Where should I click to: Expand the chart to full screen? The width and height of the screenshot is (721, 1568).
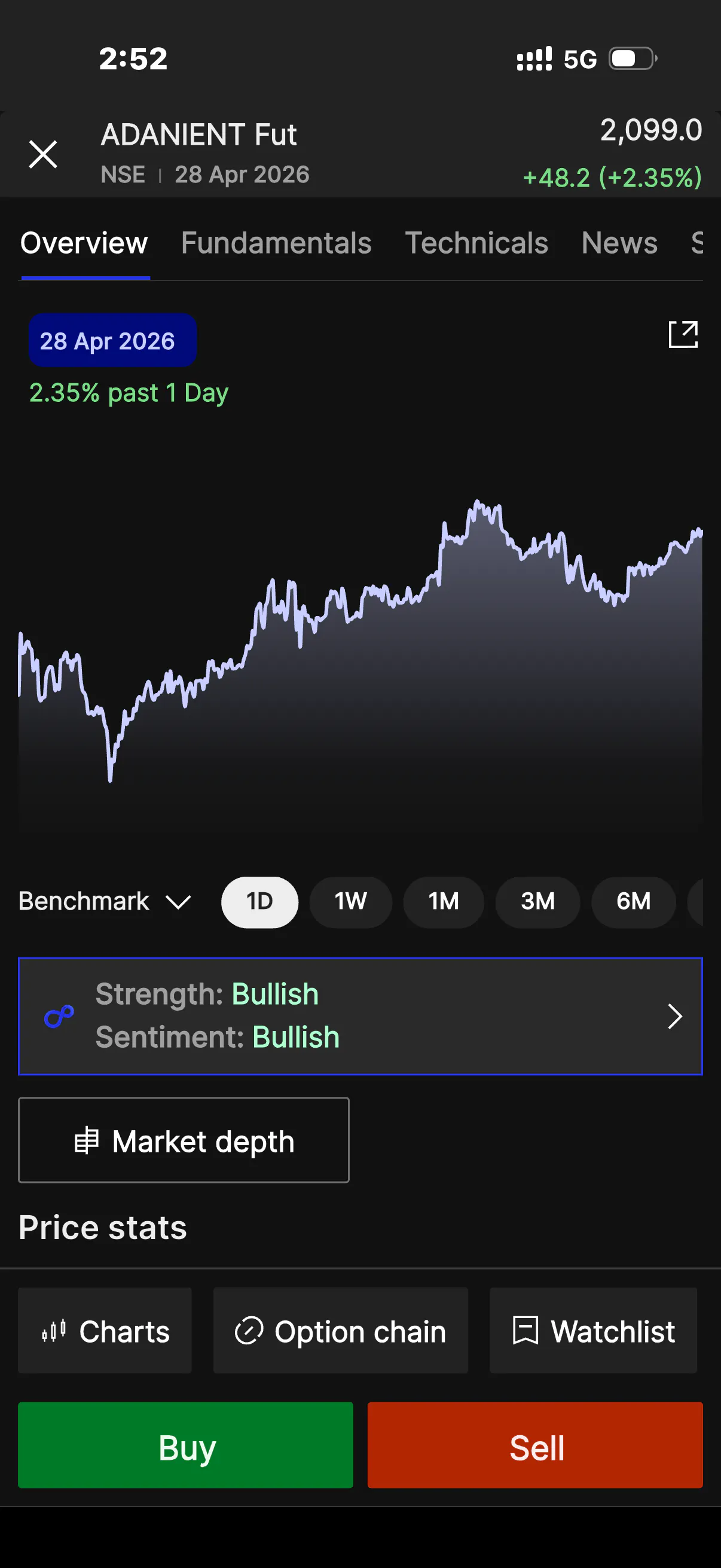(683, 334)
